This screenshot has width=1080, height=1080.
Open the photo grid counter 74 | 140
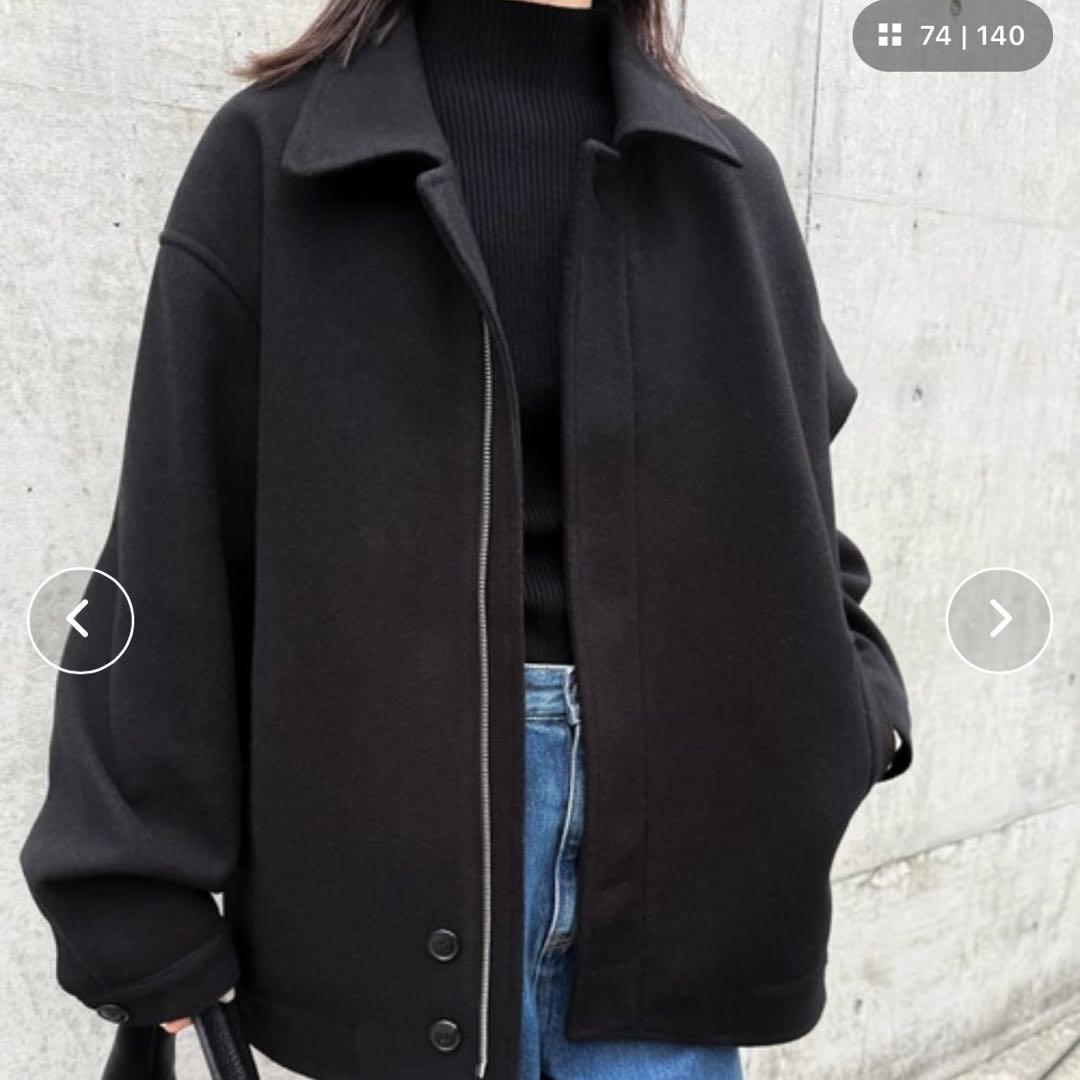pyautogui.click(x=952, y=36)
